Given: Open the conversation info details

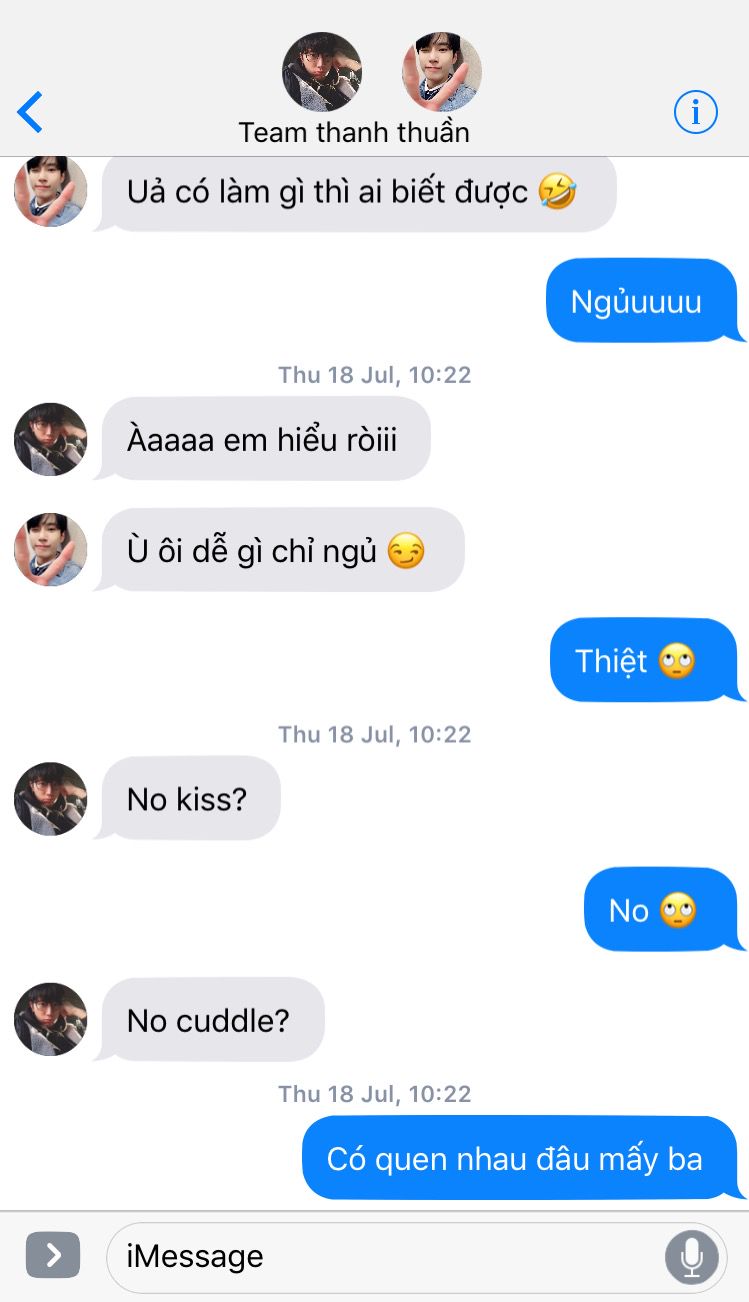Looking at the screenshot, I should pyautogui.click(x=695, y=112).
